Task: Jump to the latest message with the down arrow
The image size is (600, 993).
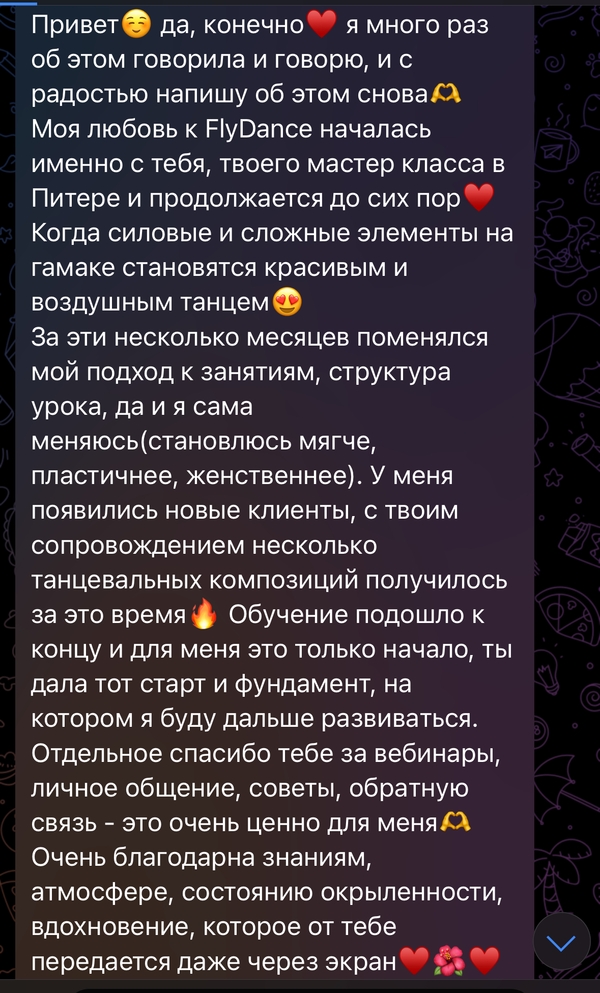Action: 563,942
